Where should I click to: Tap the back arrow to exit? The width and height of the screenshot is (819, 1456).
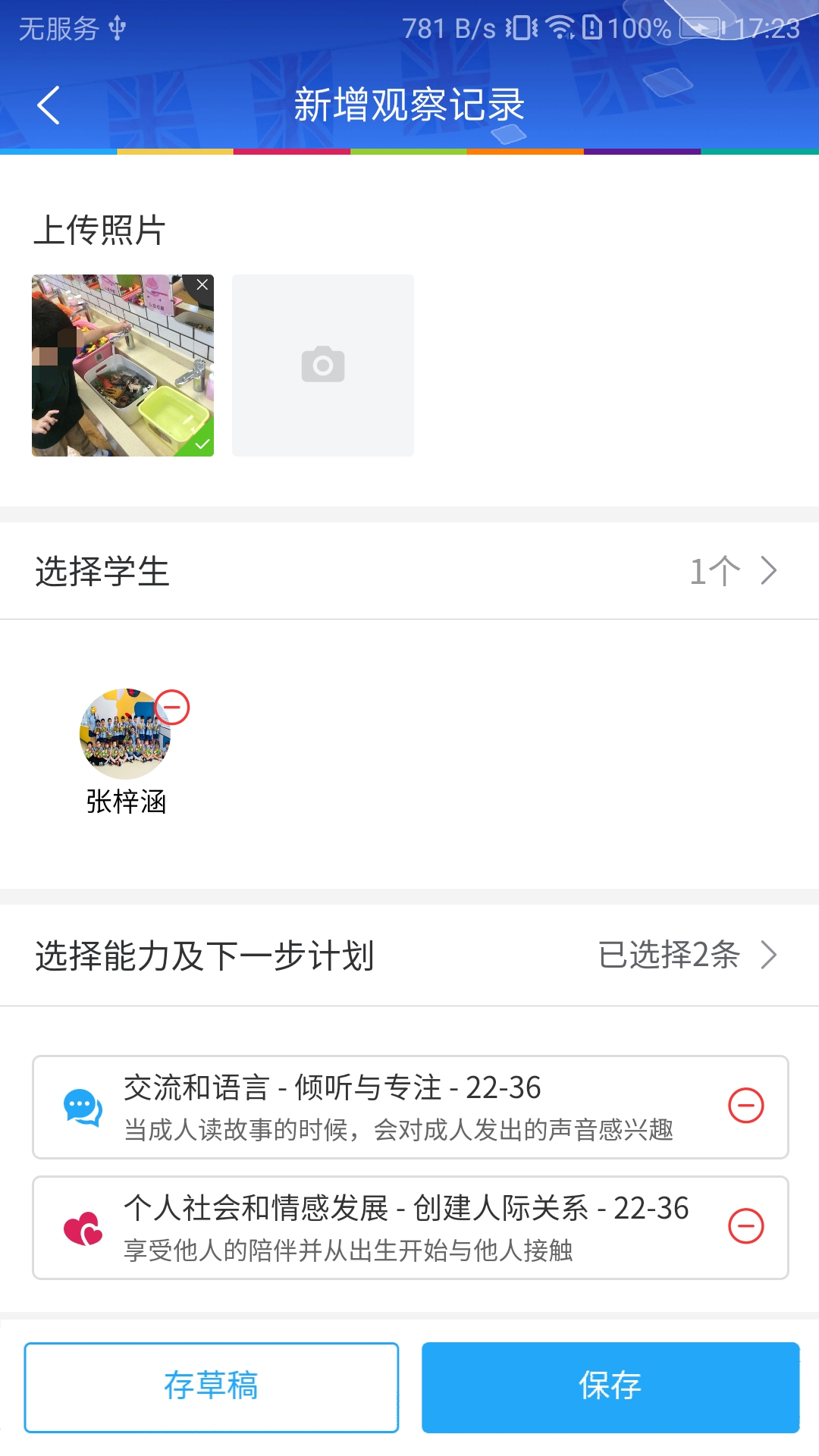(49, 105)
